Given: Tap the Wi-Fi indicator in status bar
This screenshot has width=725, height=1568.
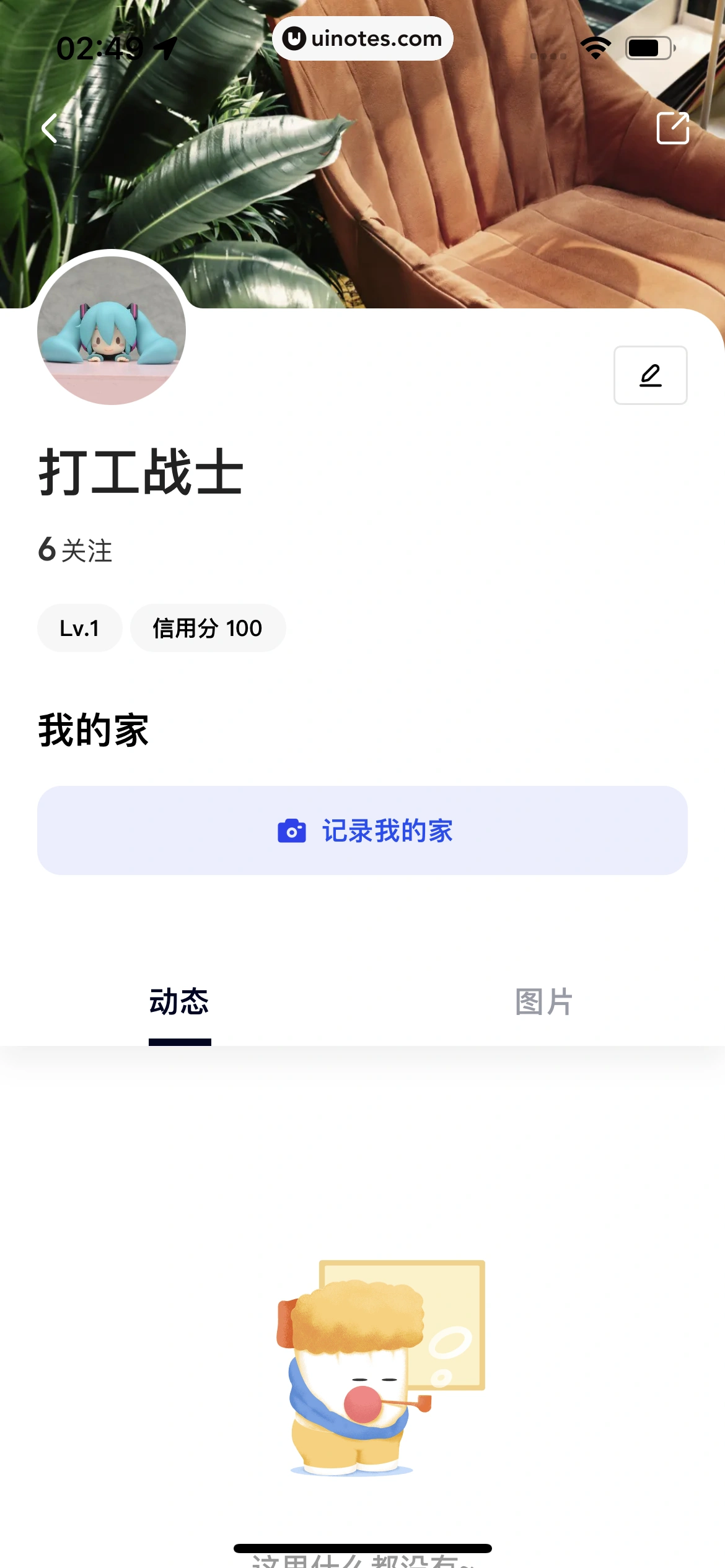Looking at the screenshot, I should 595,46.
